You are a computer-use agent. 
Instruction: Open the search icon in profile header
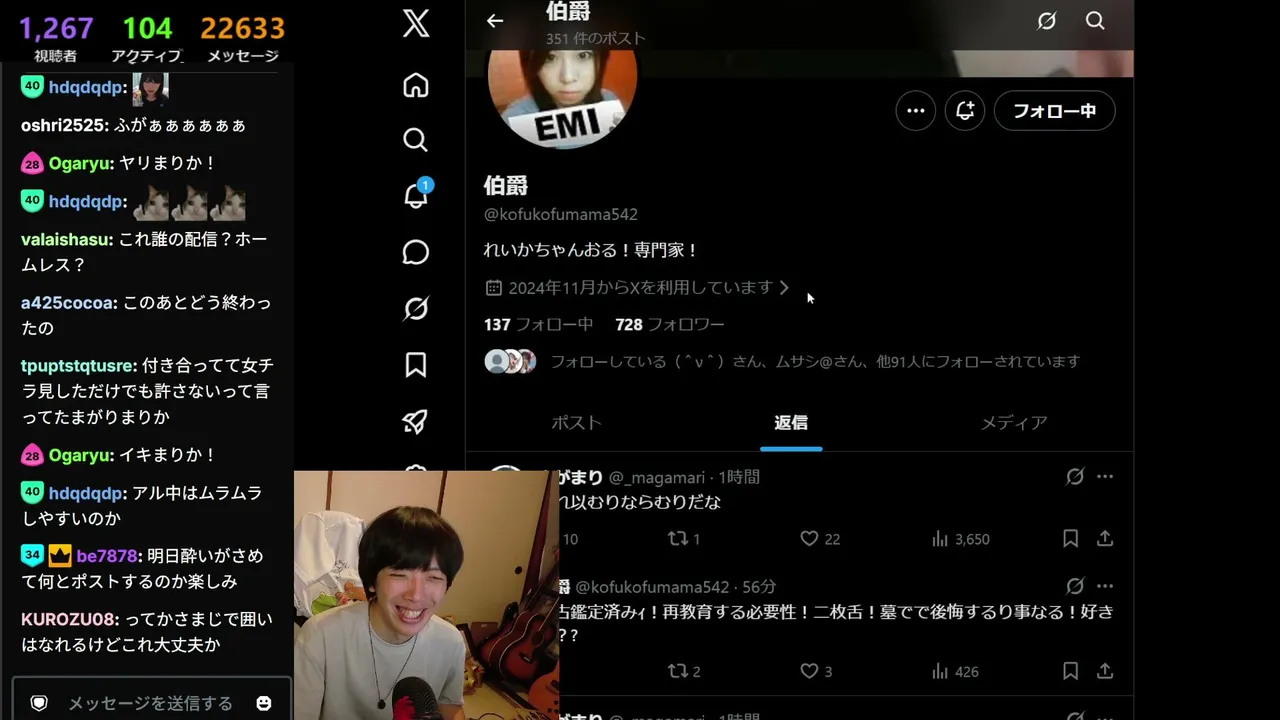1095,20
